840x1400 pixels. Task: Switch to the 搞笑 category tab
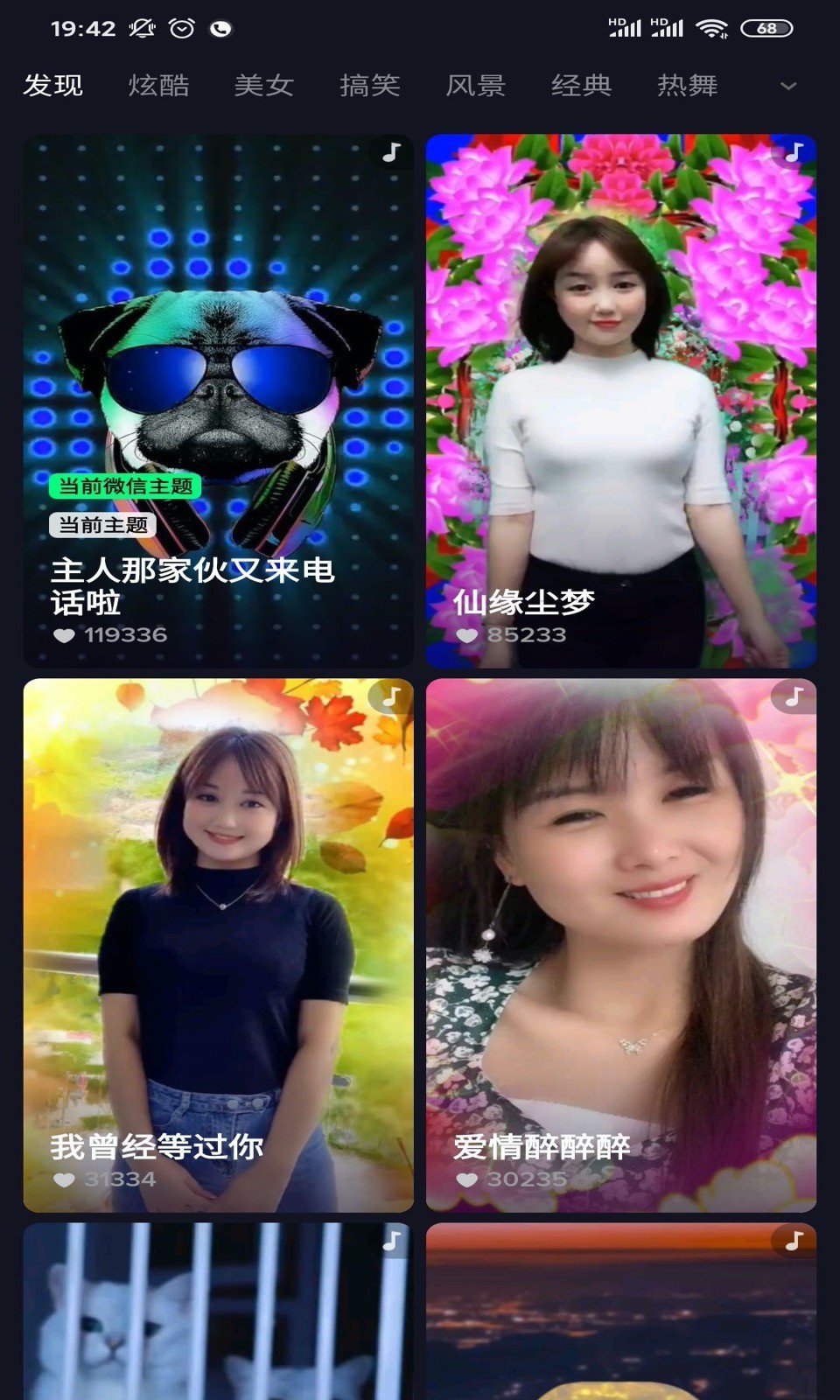click(371, 85)
